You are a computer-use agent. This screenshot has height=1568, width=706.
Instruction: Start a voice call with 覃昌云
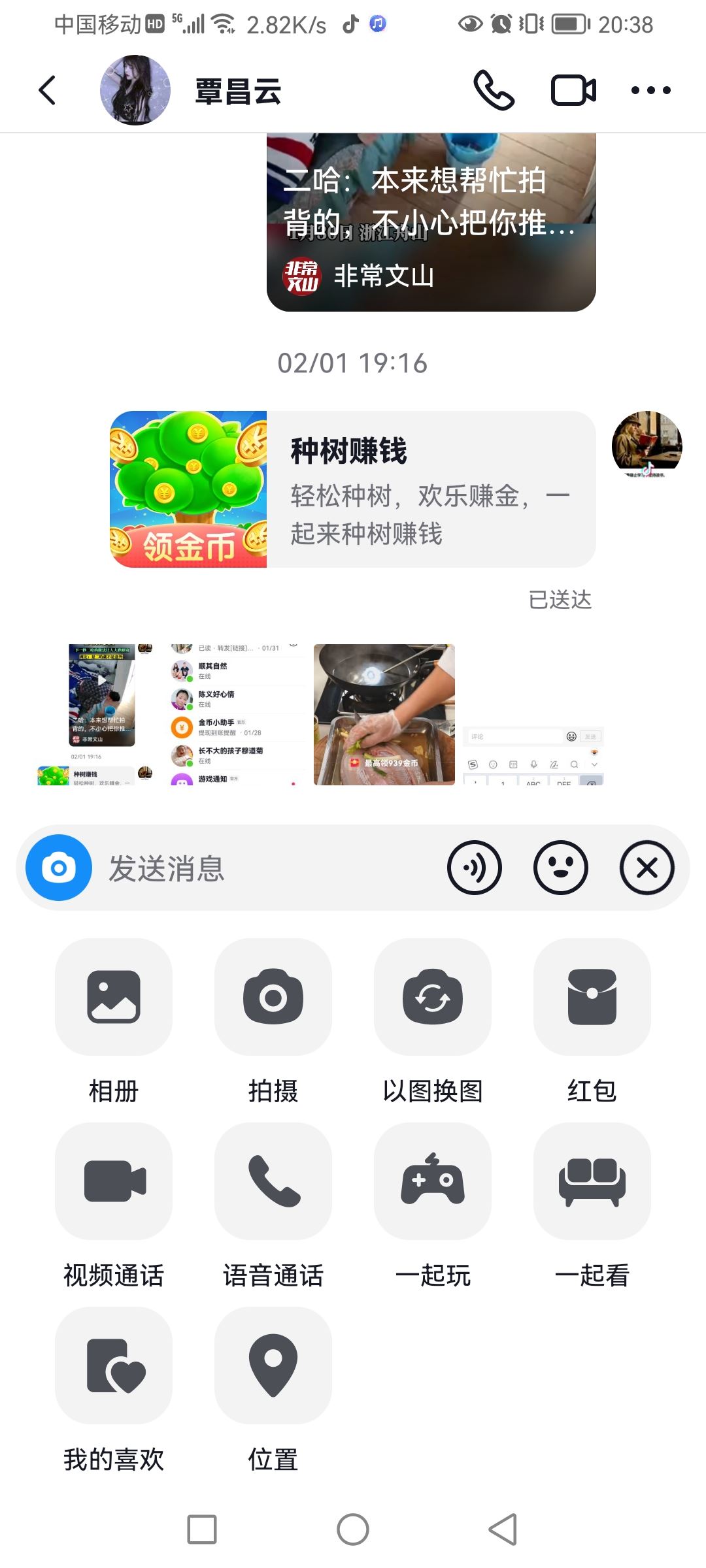point(495,90)
